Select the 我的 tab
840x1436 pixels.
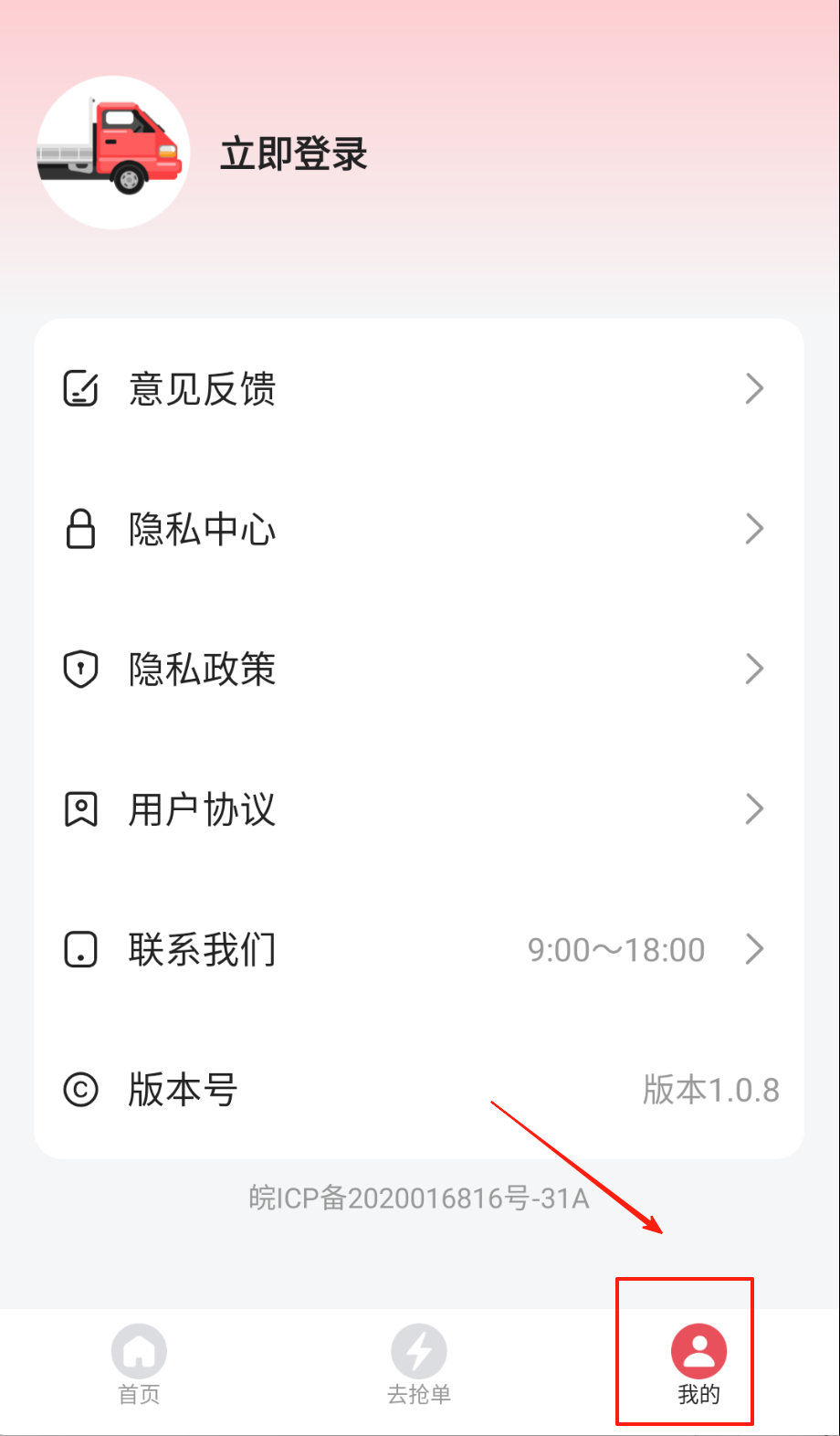click(x=698, y=1366)
